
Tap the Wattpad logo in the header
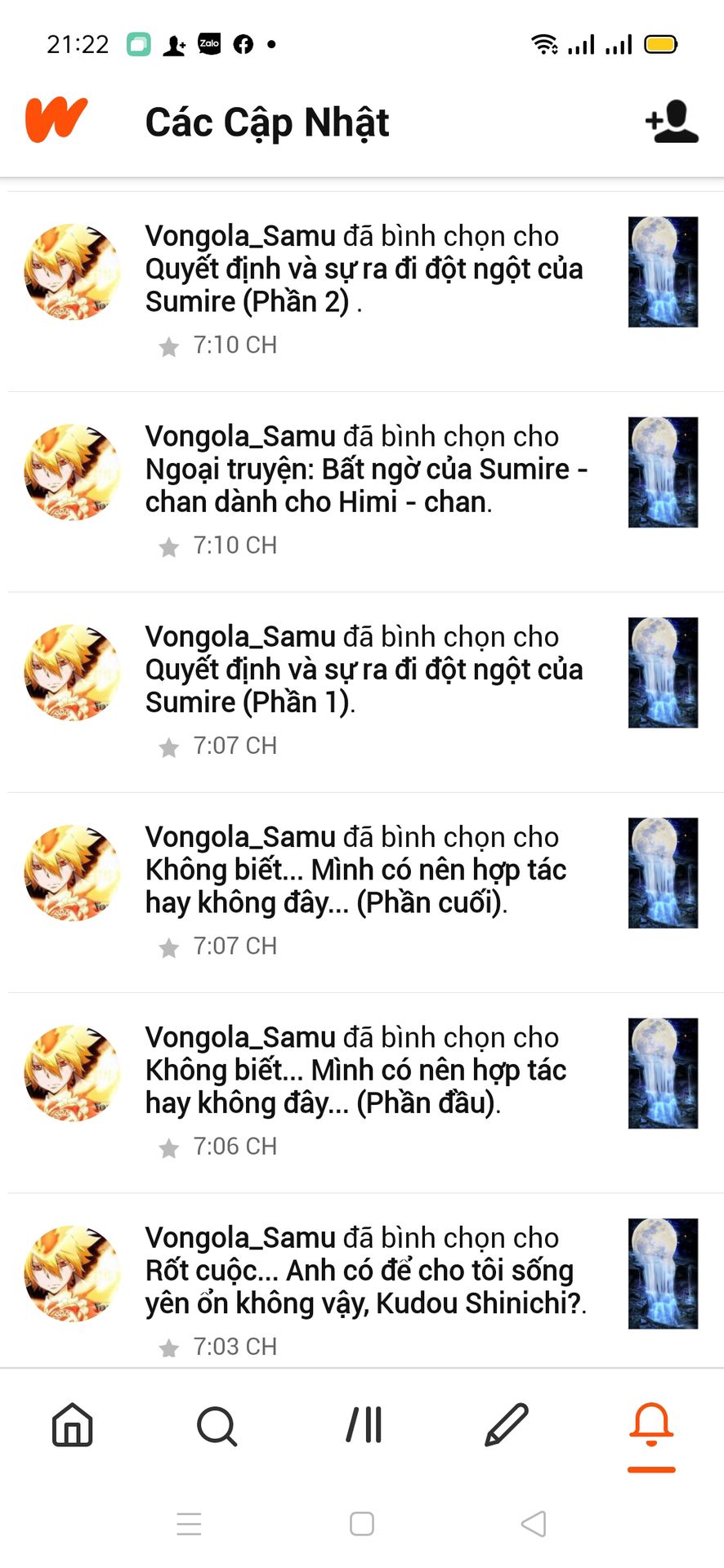[x=56, y=120]
